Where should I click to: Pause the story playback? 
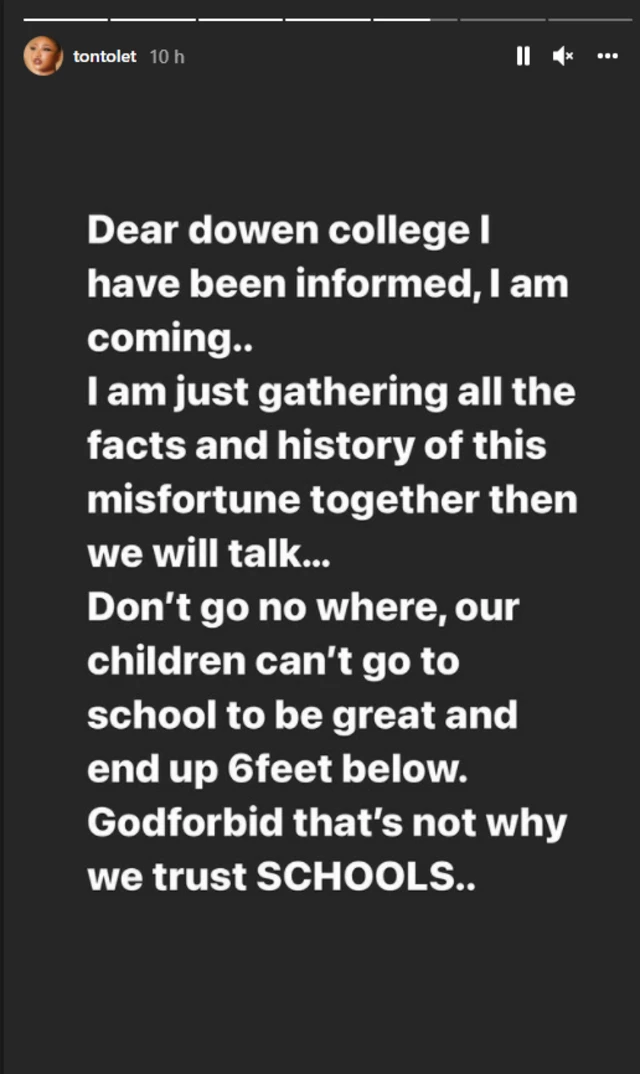523,57
